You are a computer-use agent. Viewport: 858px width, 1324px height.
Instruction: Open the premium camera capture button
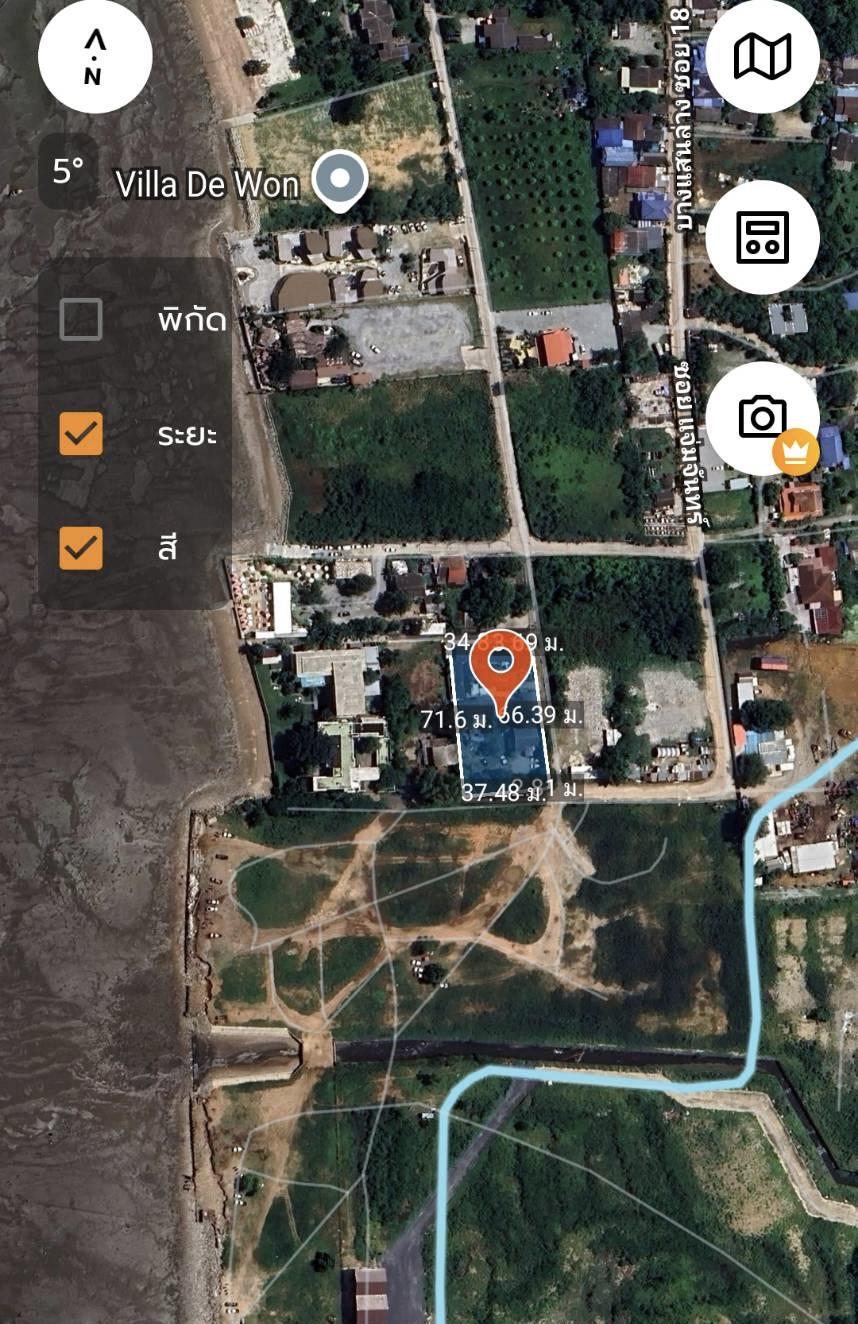[762, 417]
